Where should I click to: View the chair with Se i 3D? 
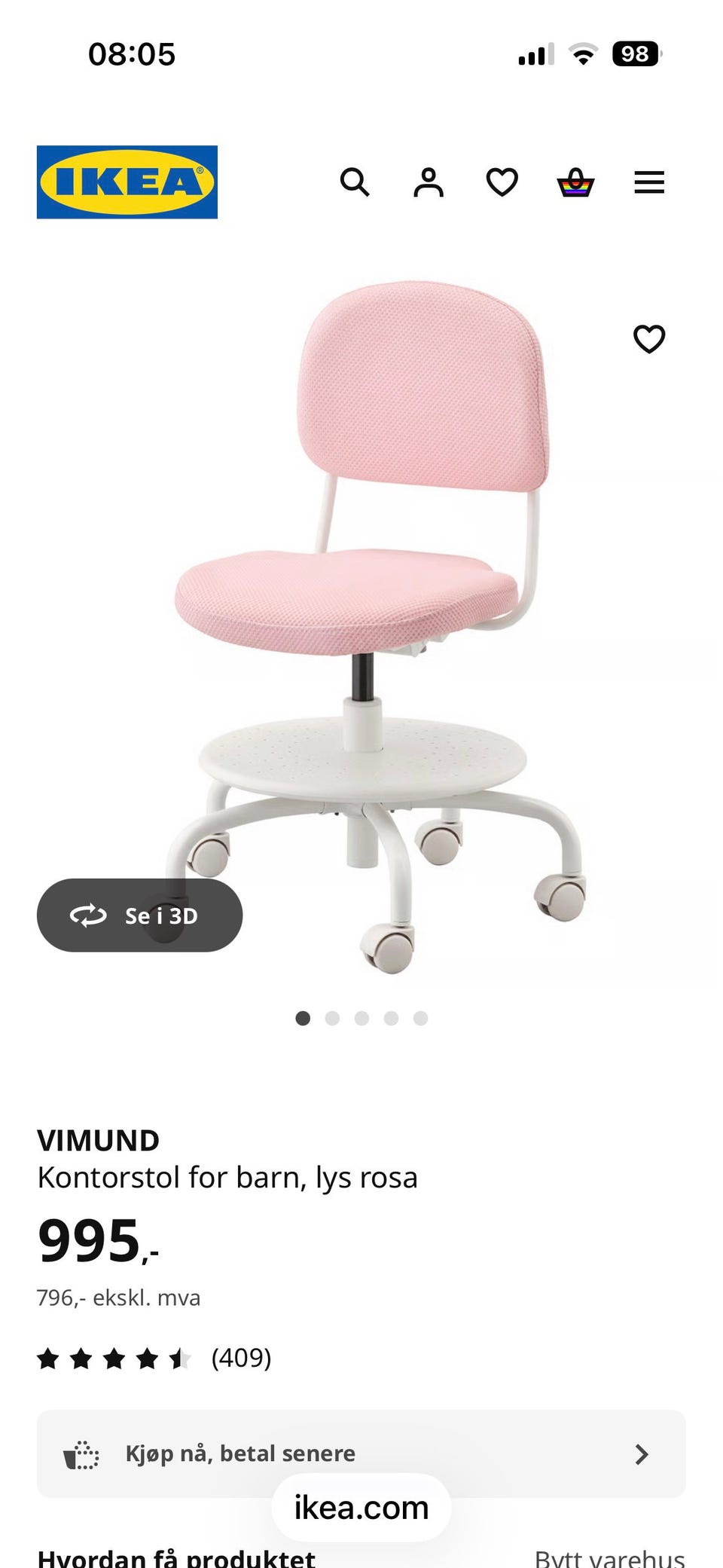pyautogui.click(x=140, y=915)
